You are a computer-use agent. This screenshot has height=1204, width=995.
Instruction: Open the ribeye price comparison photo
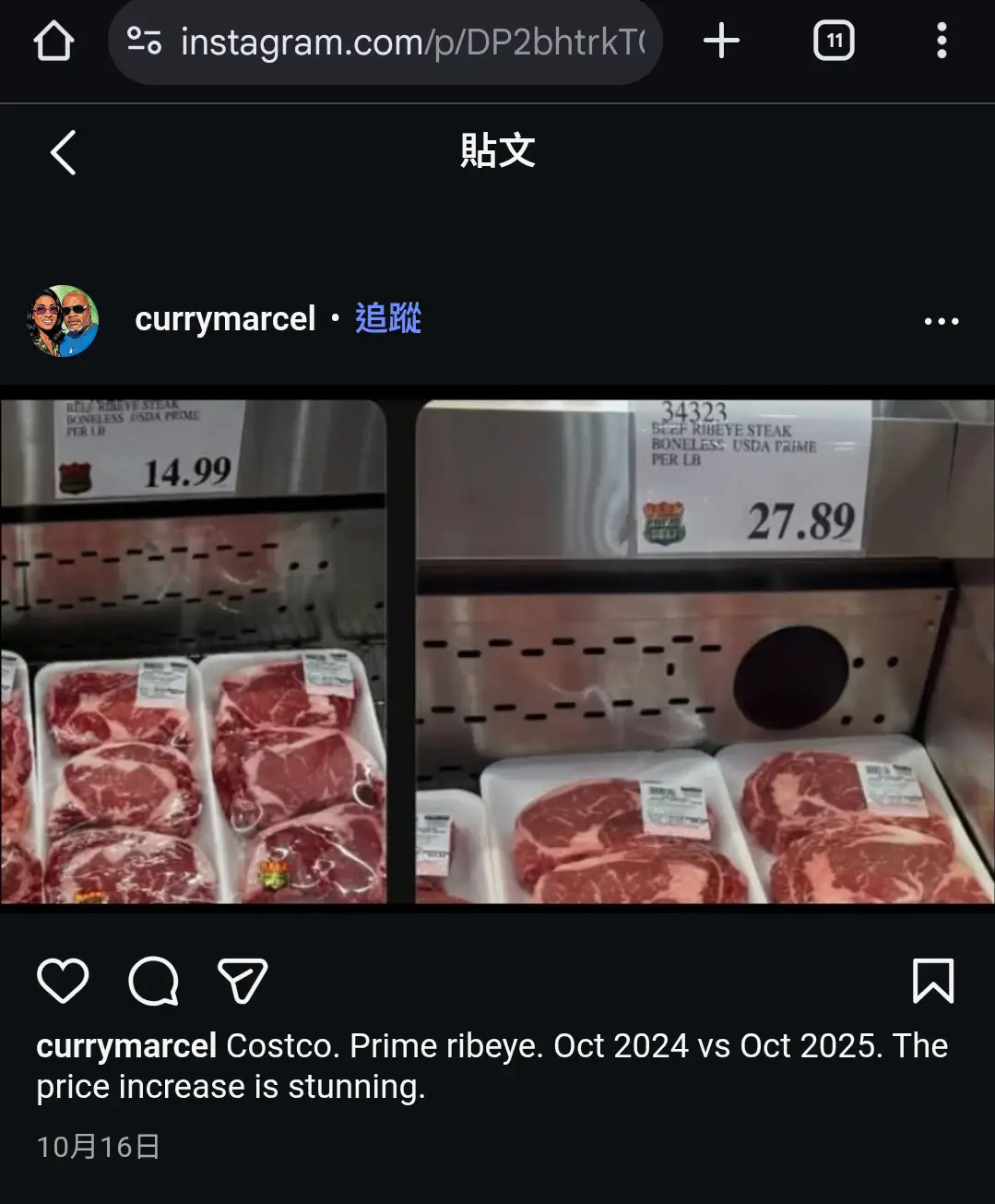[x=497, y=651]
